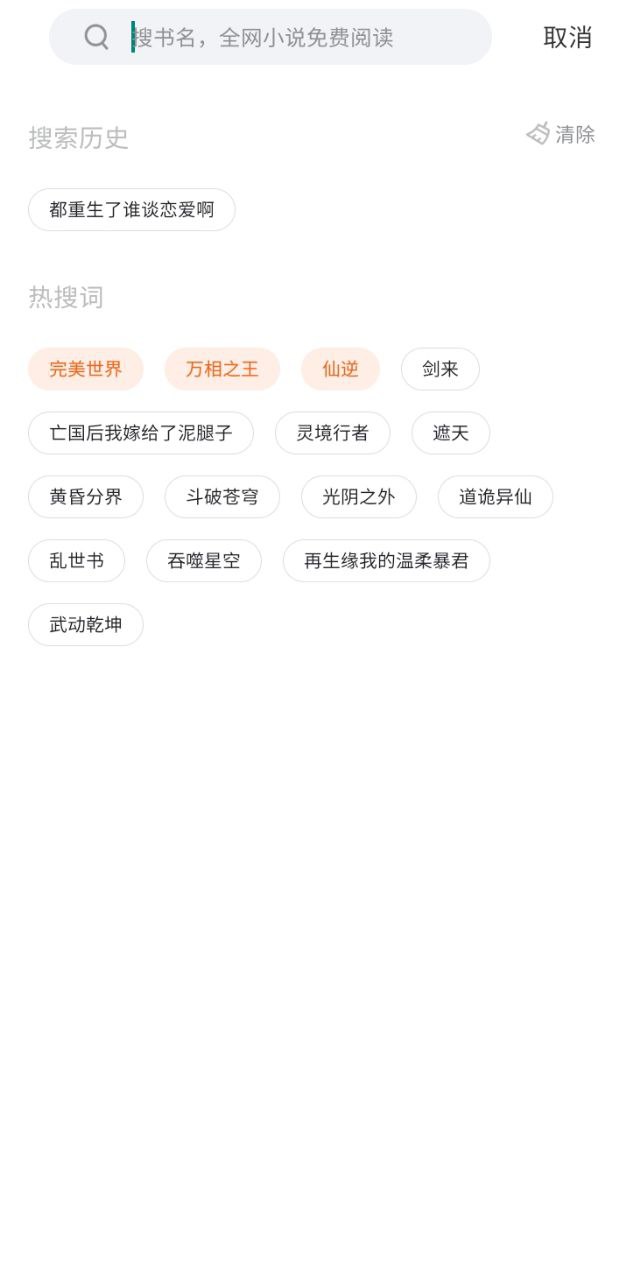Image resolution: width=630 pixels, height=1280 pixels.
Task: Clear search history with 清除
Action: point(561,134)
